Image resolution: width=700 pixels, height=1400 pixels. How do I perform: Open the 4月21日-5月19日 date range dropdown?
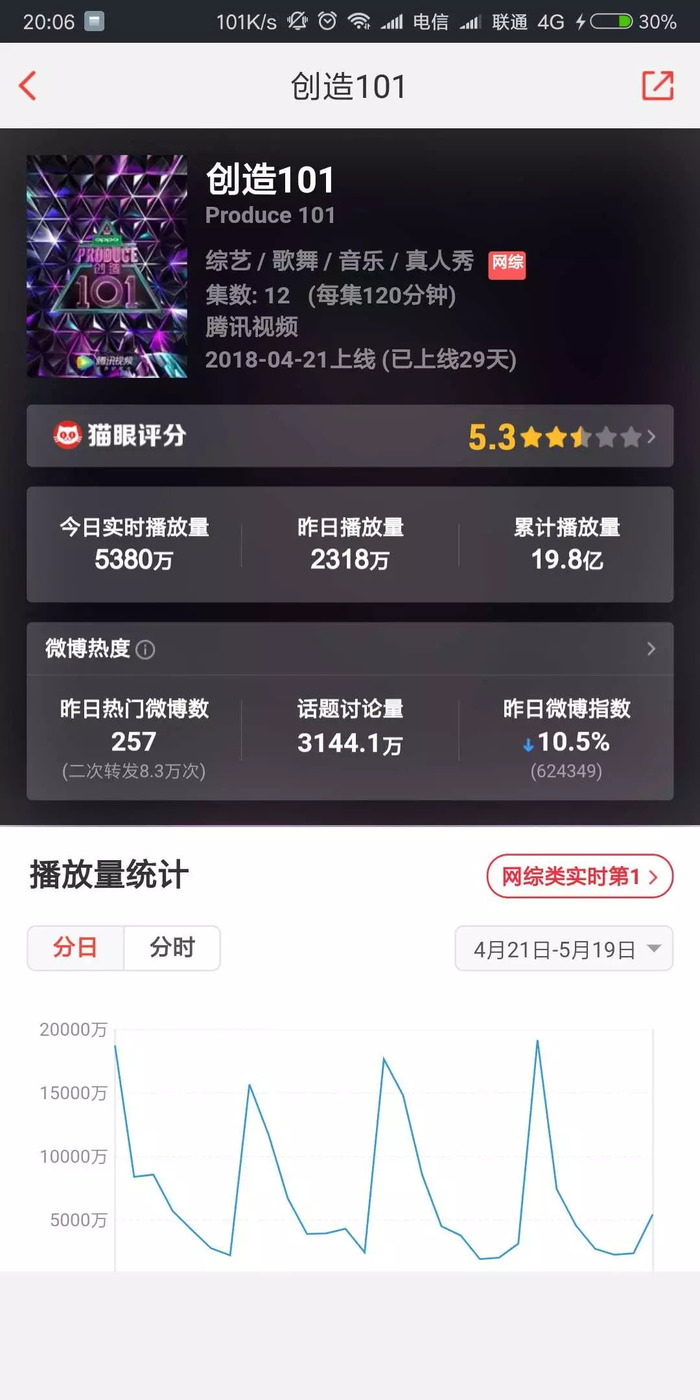coord(564,949)
